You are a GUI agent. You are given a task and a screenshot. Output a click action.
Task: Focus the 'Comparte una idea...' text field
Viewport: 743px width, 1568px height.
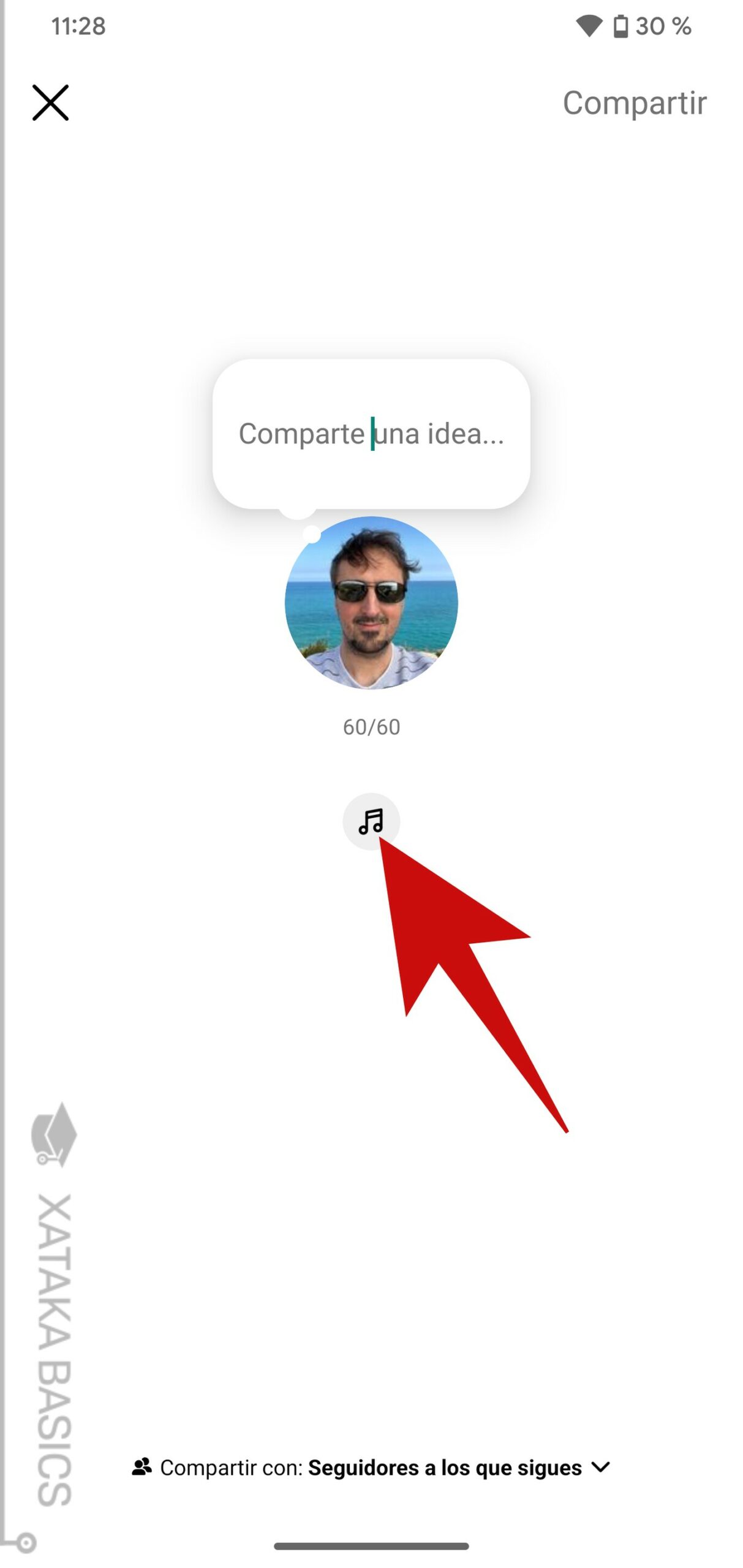click(371, 434)
